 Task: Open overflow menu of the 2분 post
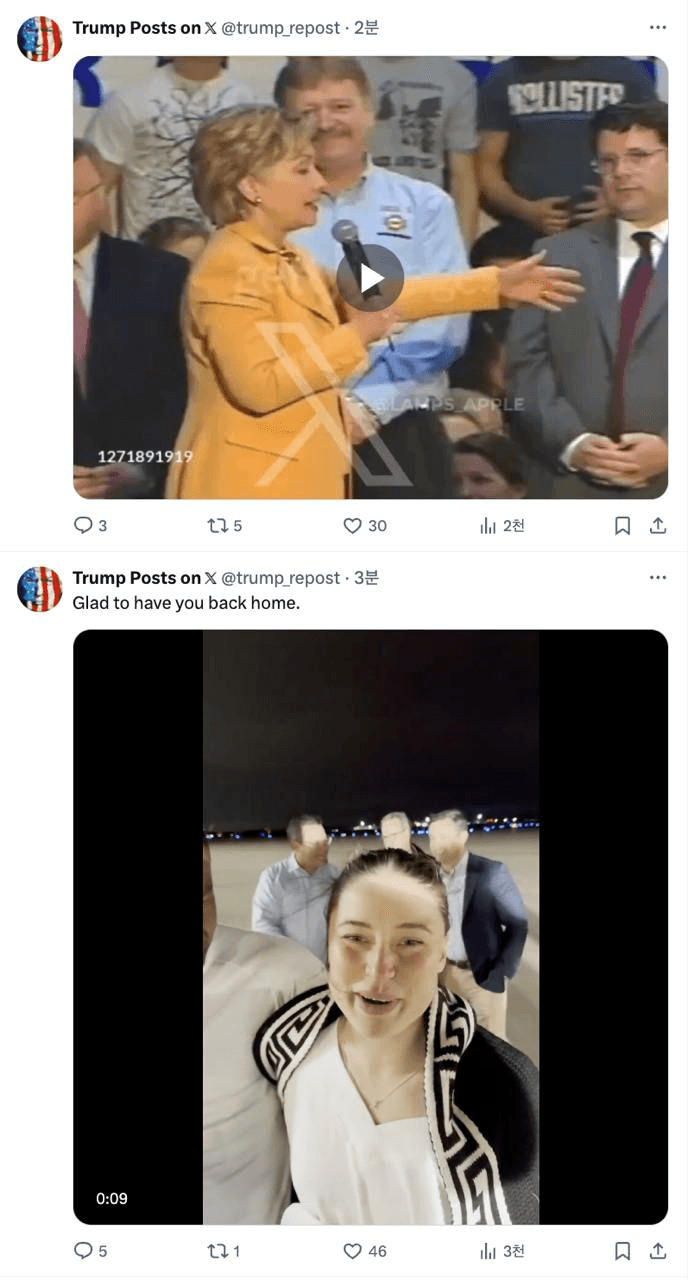point(657,28)
